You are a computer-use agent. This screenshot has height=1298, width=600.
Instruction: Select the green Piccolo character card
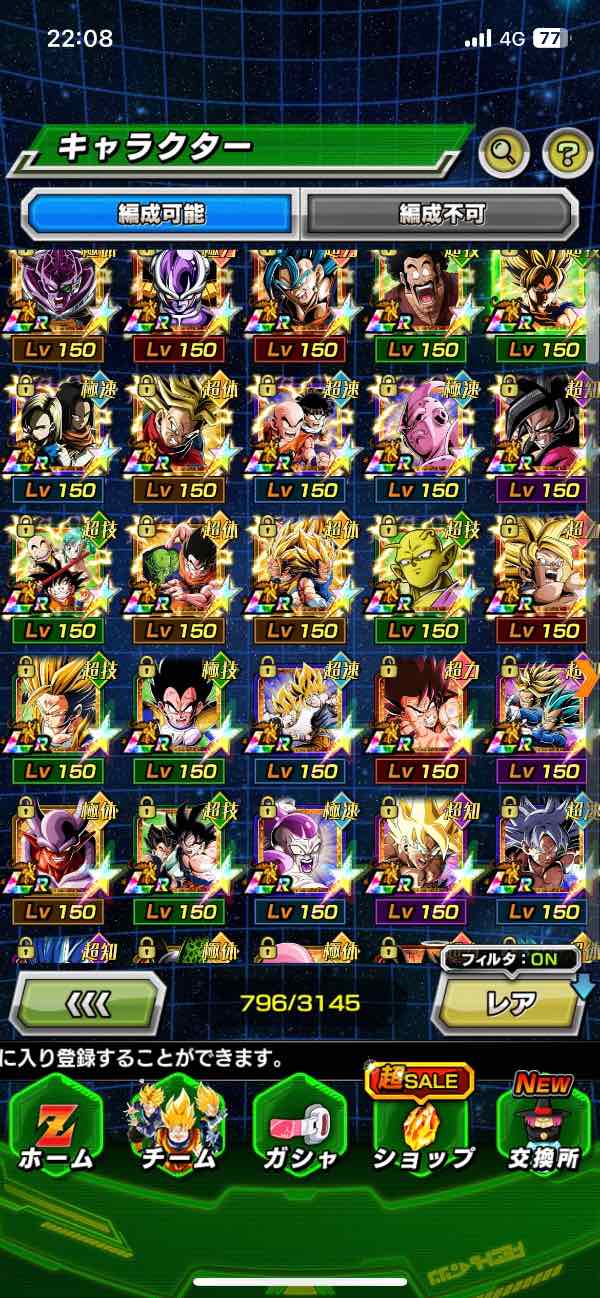pyautogui.click(x=420, y=578)
